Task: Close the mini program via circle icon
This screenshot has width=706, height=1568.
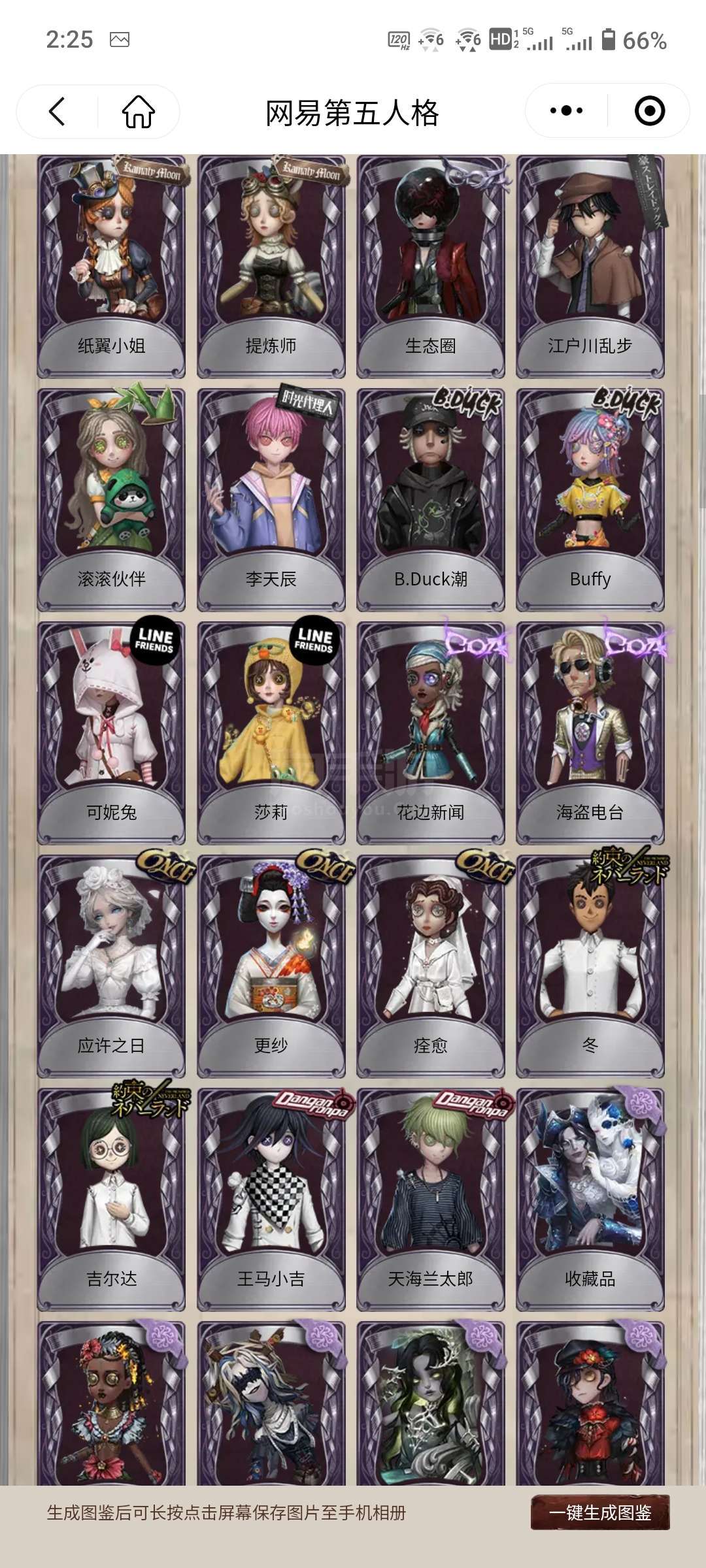Action: [x=650, y=110]
